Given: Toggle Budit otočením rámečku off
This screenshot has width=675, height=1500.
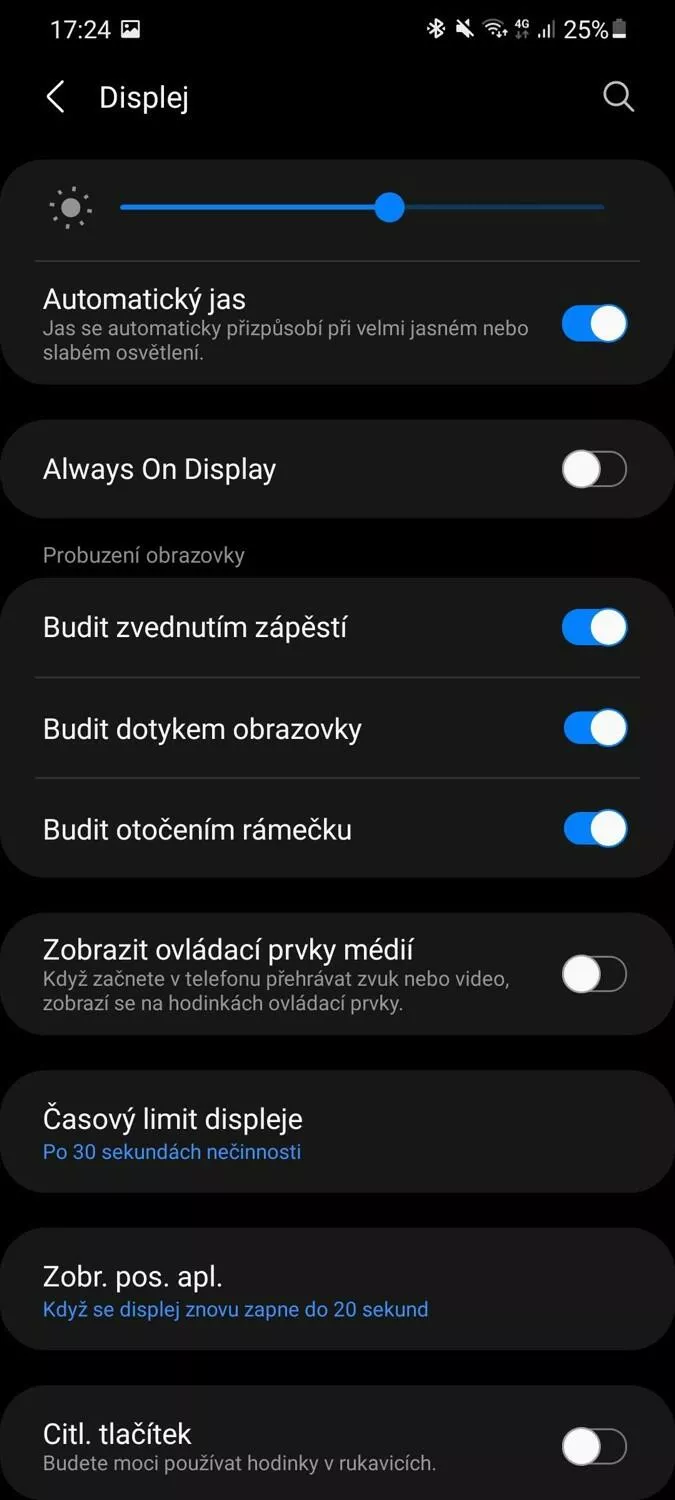Looking at the screenshot, I should (594, 829).
